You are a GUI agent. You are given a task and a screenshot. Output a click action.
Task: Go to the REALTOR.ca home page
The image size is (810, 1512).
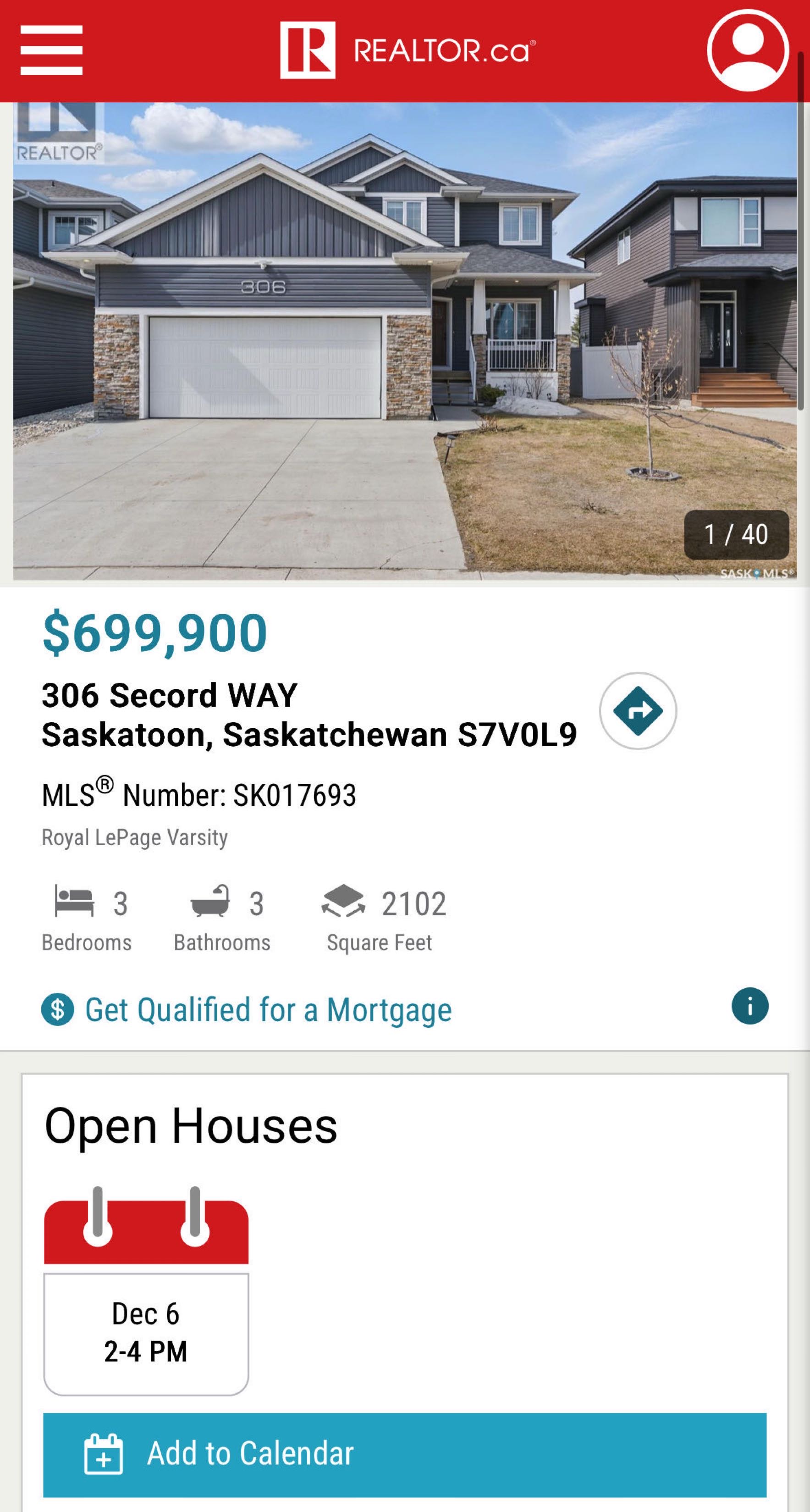(407, 50)
